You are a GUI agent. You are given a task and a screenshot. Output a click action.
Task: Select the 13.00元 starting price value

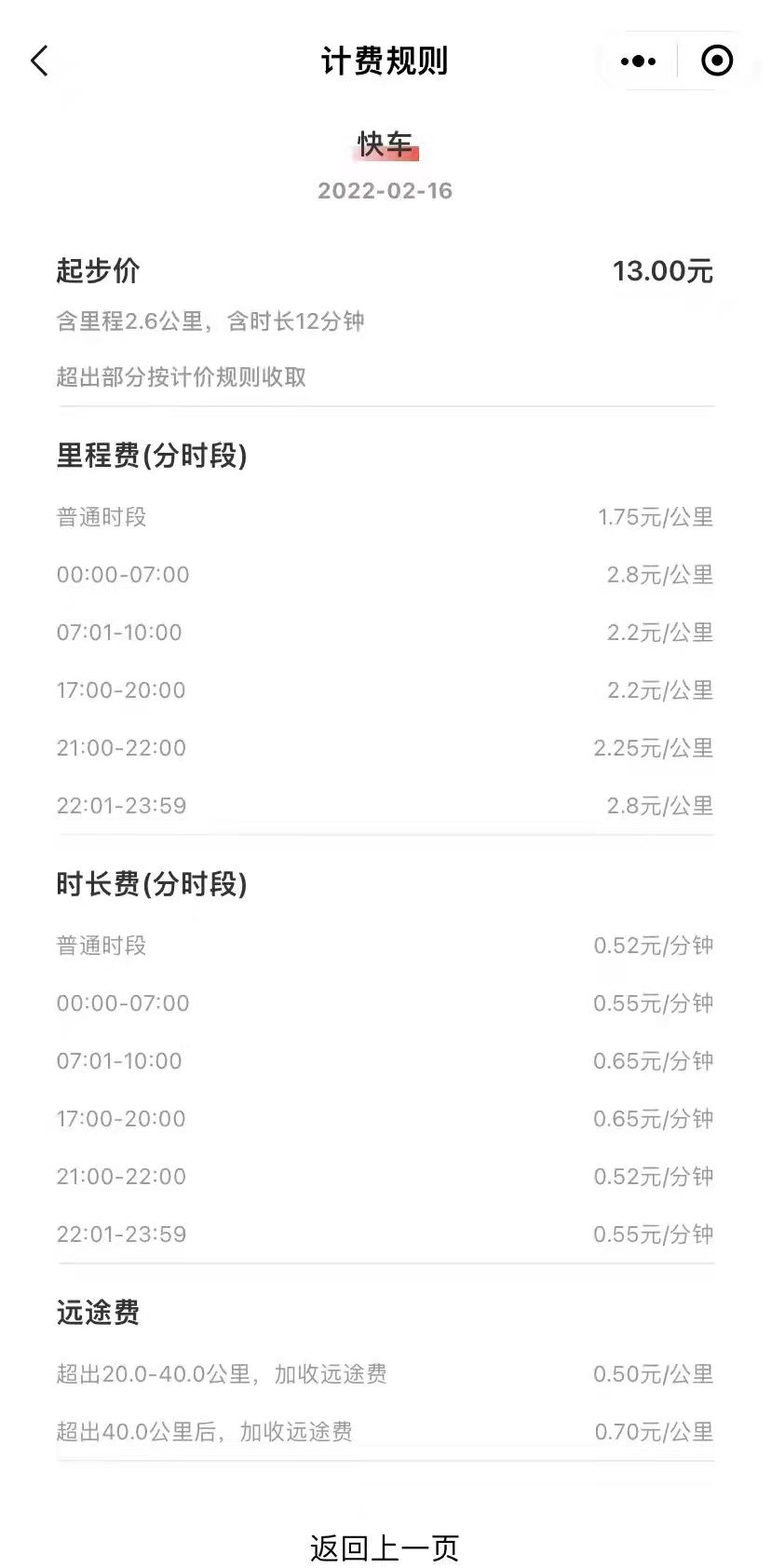661,271
